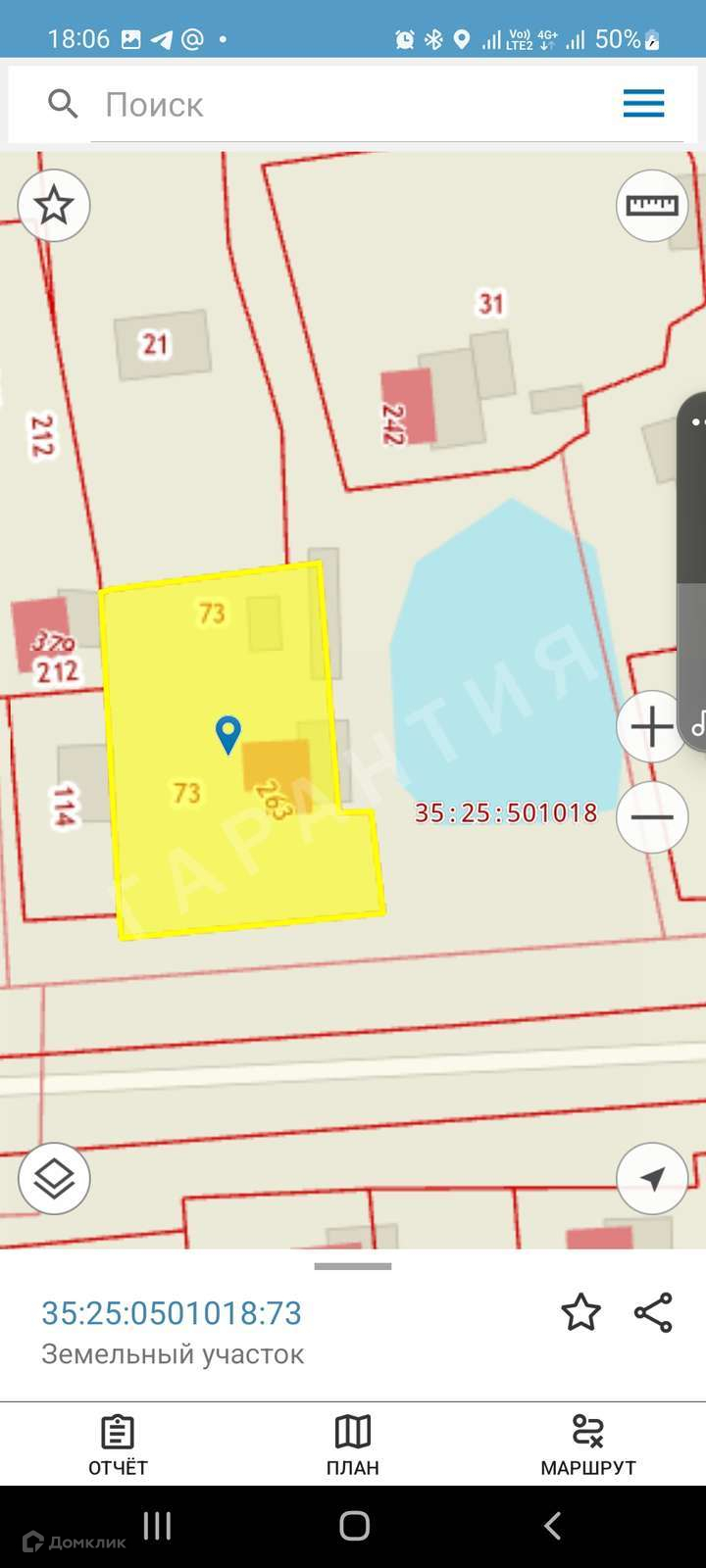
Task: Tap the Поиск search field
Action: pyautogui.click(x=343, y=104)
